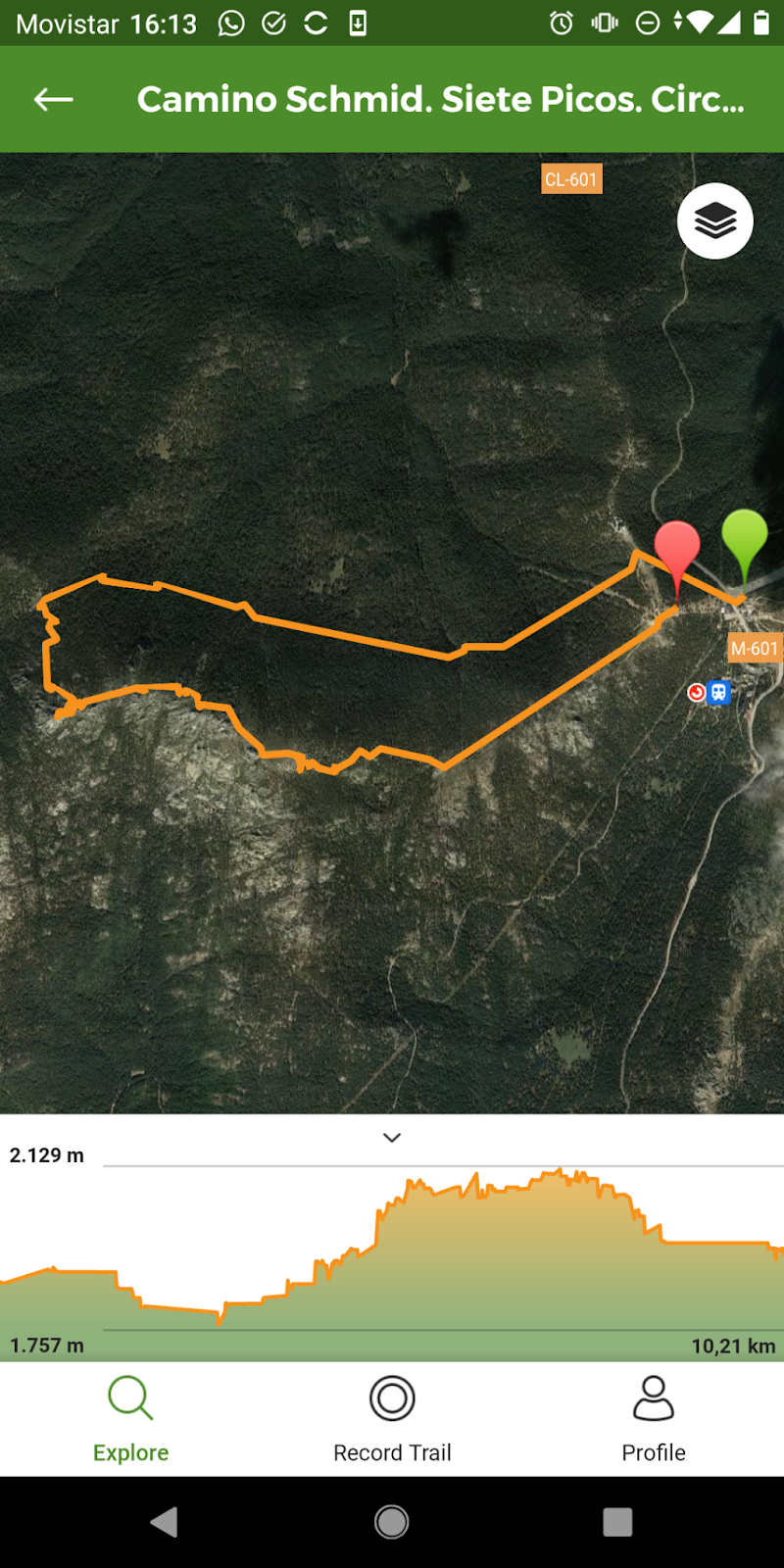The height and width of the screenshot is (1568, 784).
Task: Go back using the header arrow
Action: tap(54, 99)
